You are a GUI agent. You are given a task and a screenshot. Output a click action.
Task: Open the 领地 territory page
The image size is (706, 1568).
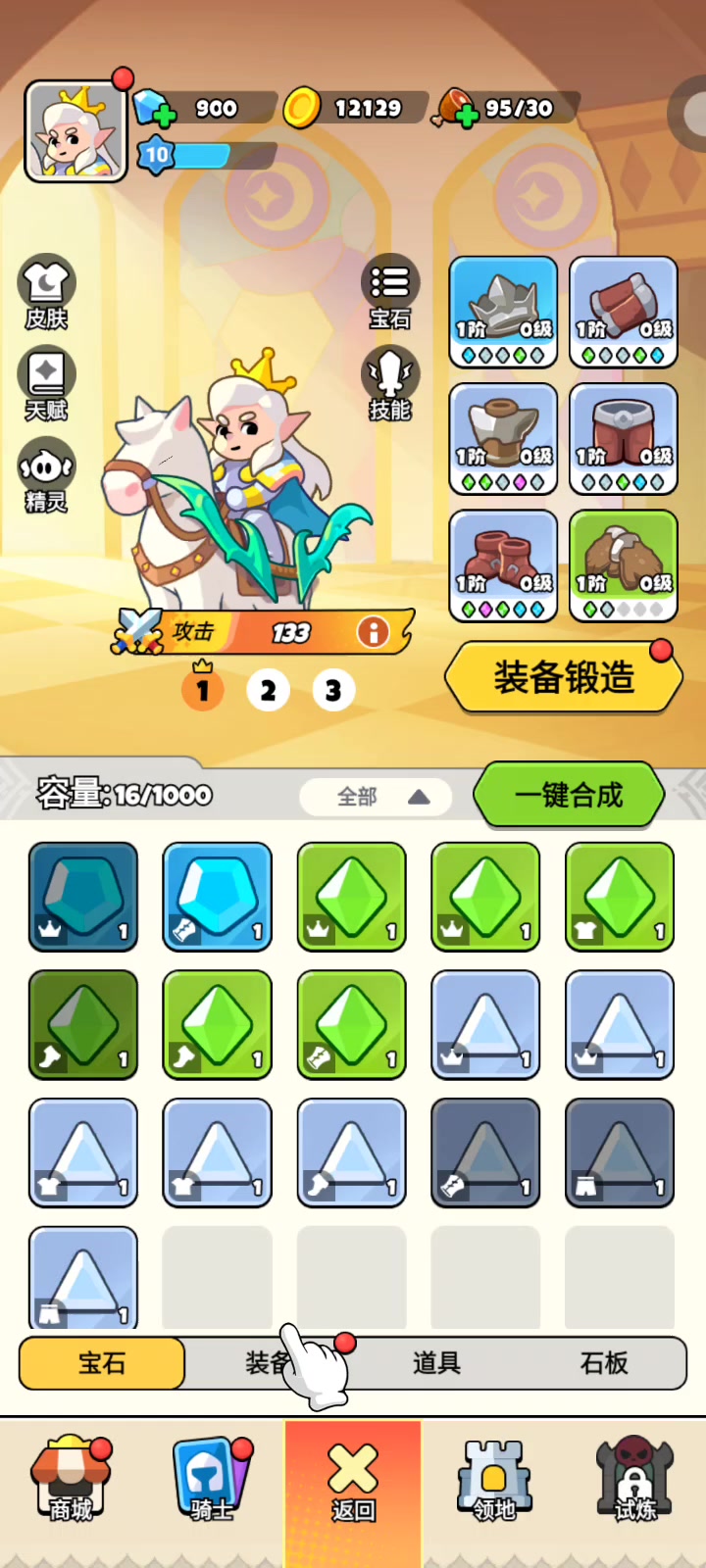coord(494,1480)
